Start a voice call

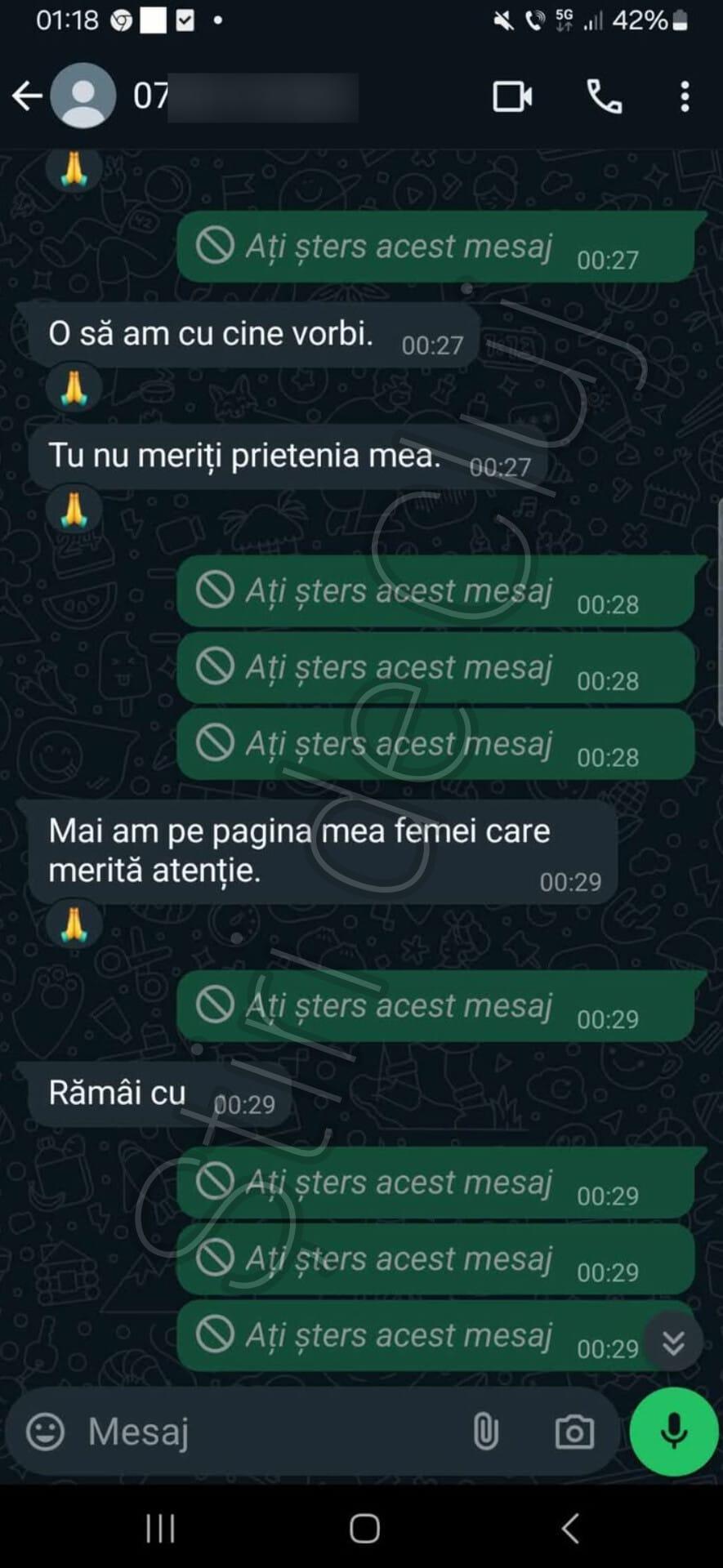[605, 96]
